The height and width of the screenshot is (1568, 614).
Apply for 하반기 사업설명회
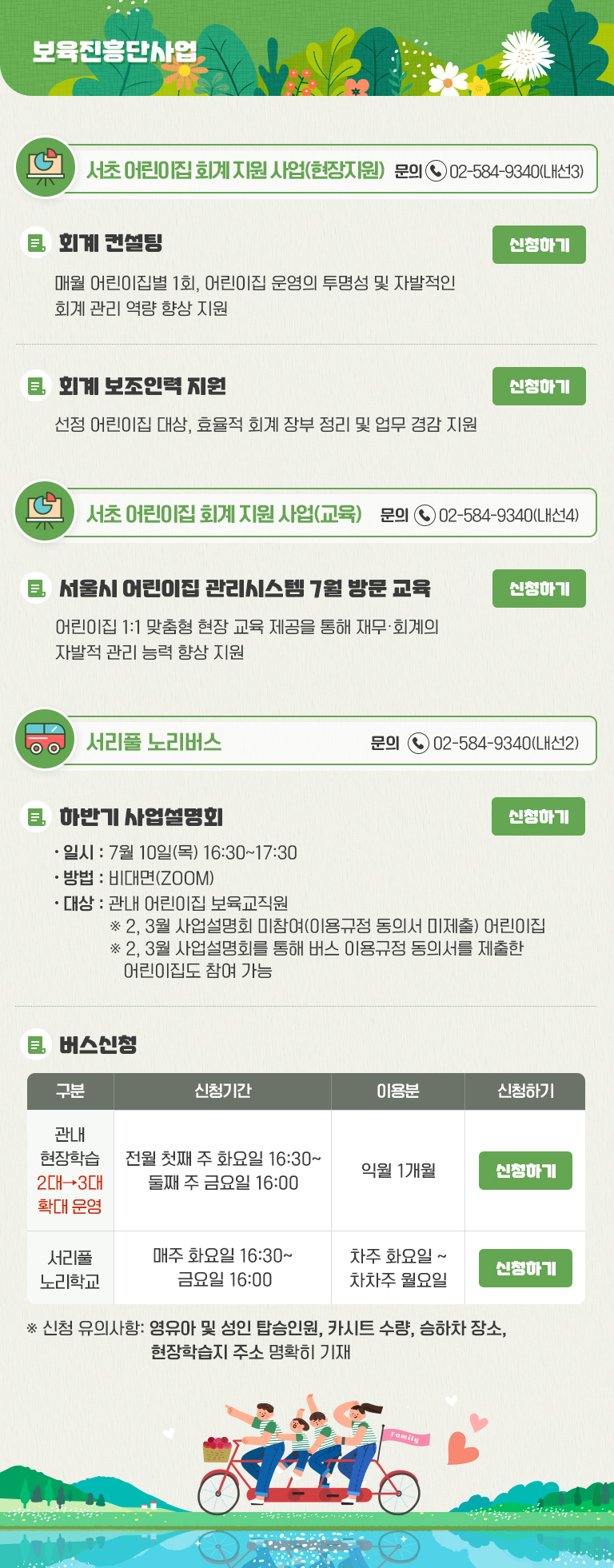[x=538, y=816]
